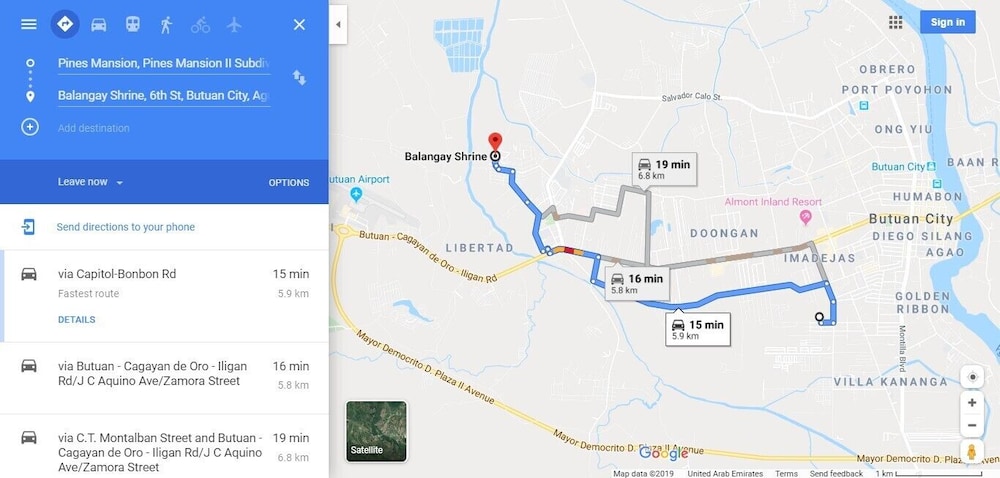Select transit travel mode
The width and height of the screenshot is (1000, 478).
pyautogui.click(x=132, y=24)
